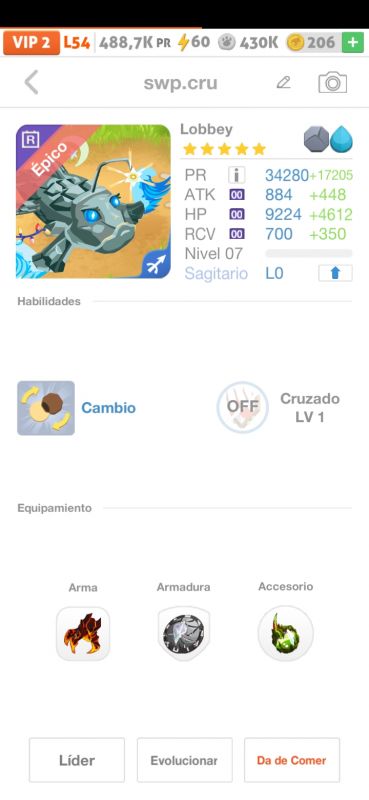Open the Arma equipment slot
The height and width of the screenshot is (800, 369).
pyautogui.click(x=83, y=634)
